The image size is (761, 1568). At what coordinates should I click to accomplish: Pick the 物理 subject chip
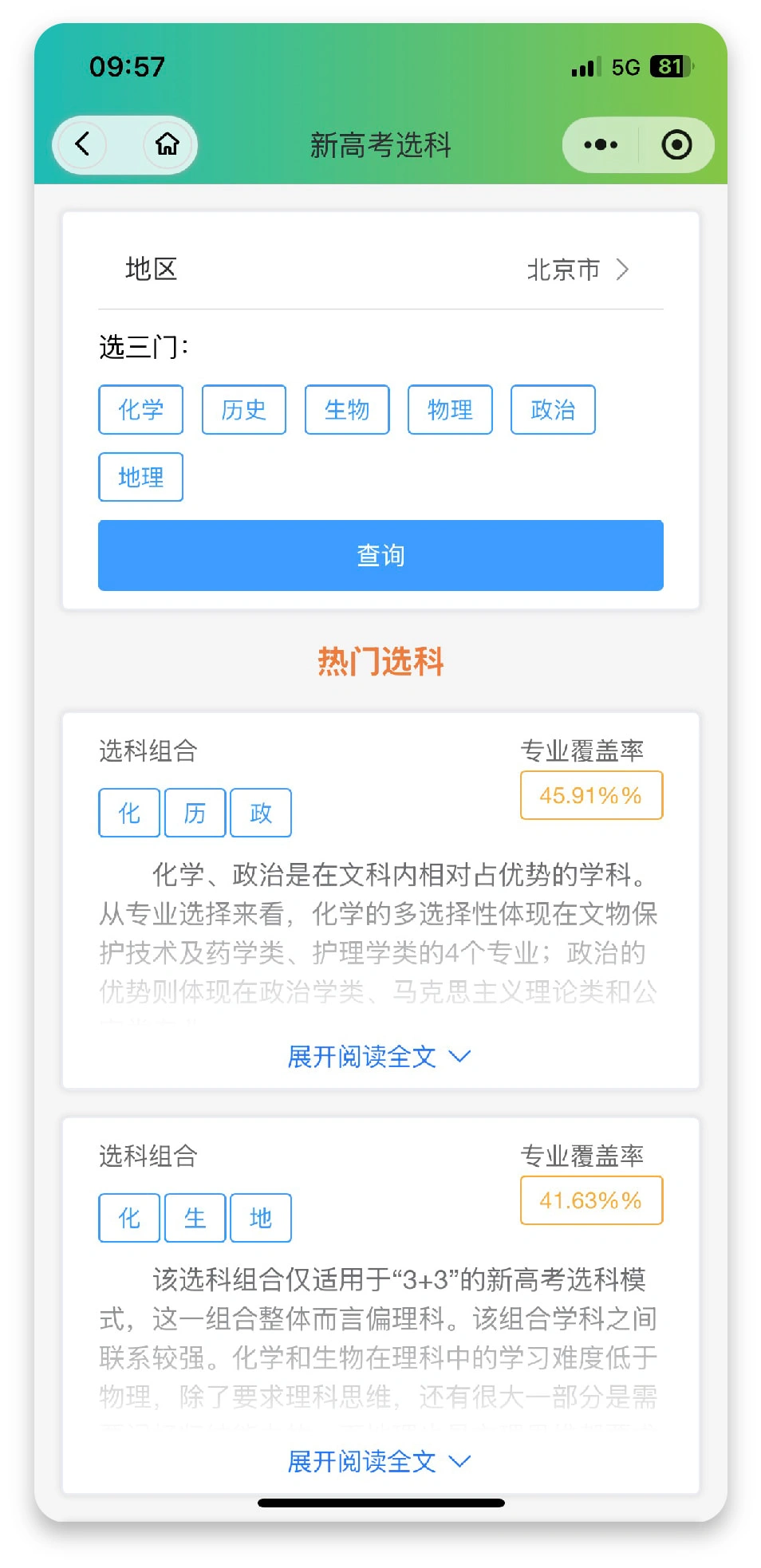pos(449,410)
